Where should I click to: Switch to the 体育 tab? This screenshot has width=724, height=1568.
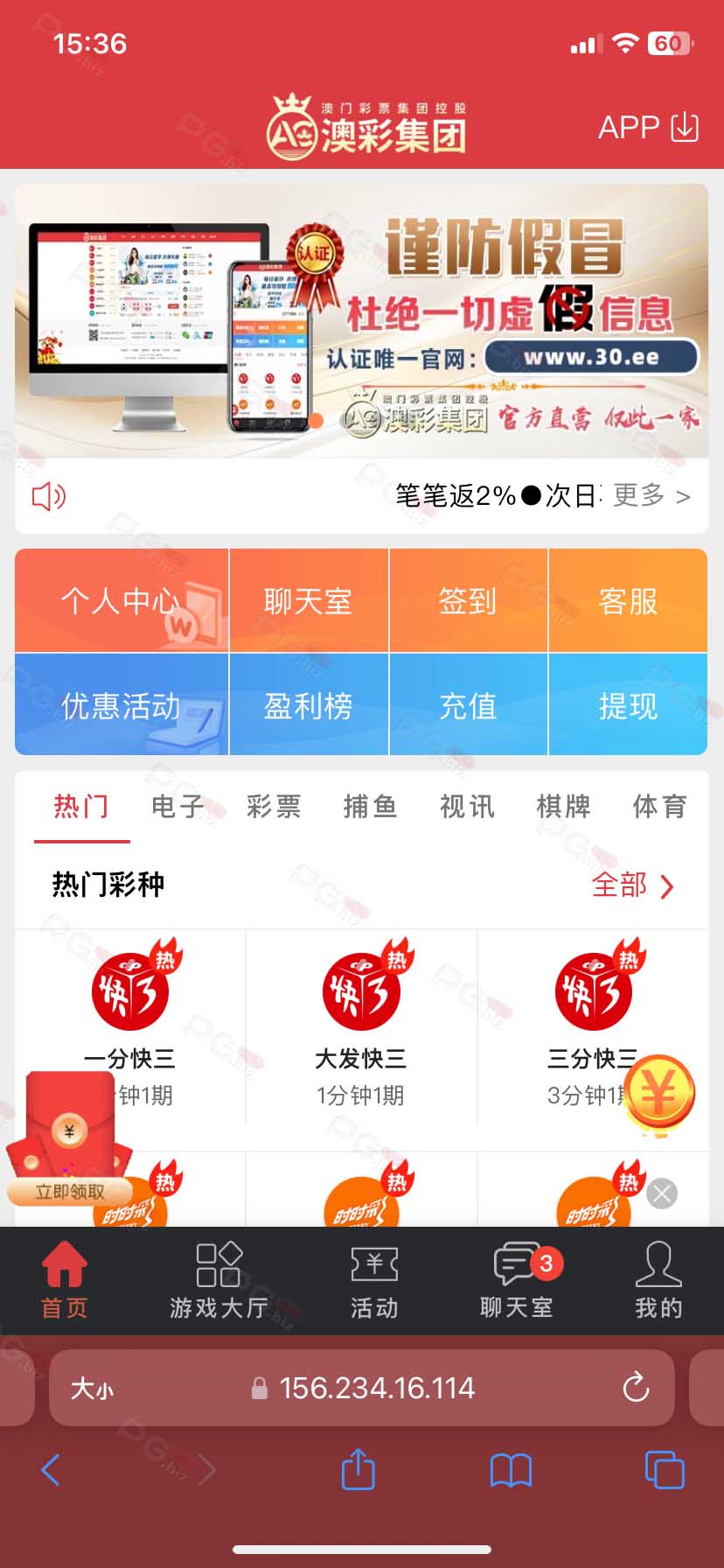pos(660,806)
